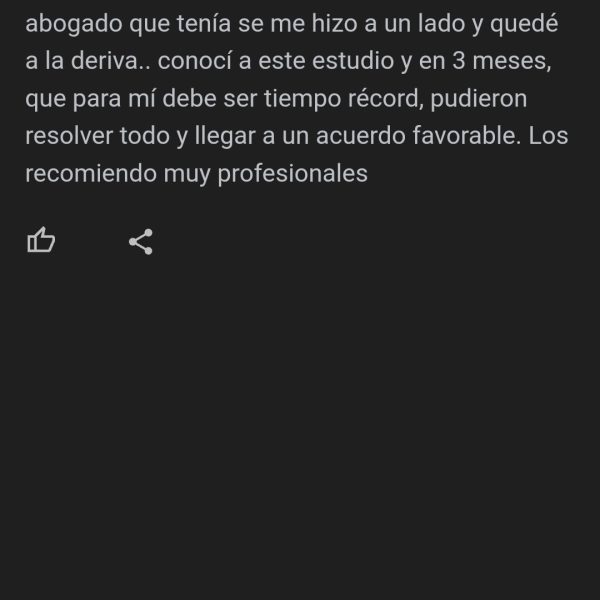Share this review
600x600 pixels.
[141, 242]
